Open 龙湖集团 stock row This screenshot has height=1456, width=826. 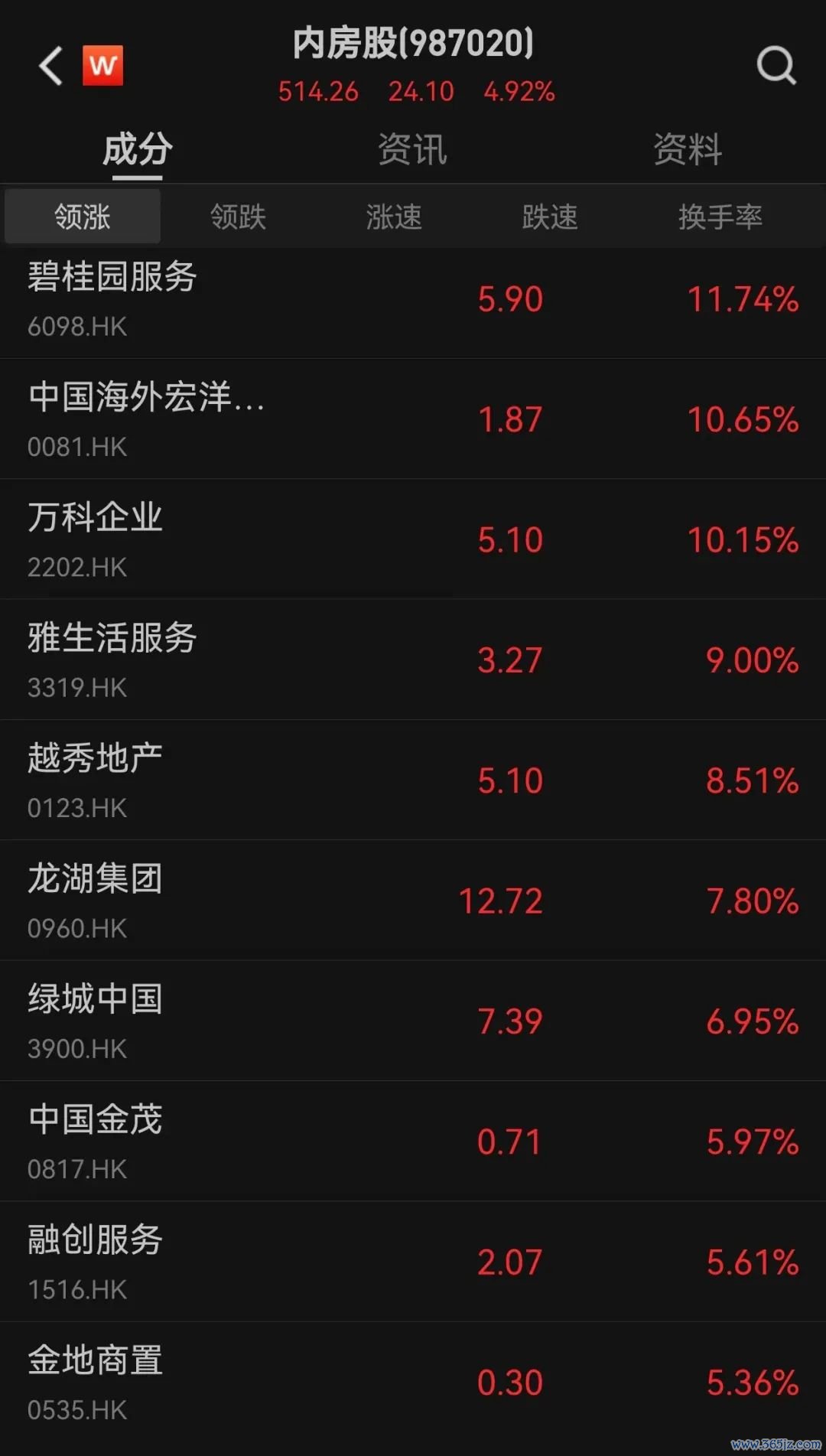point(413,901)
